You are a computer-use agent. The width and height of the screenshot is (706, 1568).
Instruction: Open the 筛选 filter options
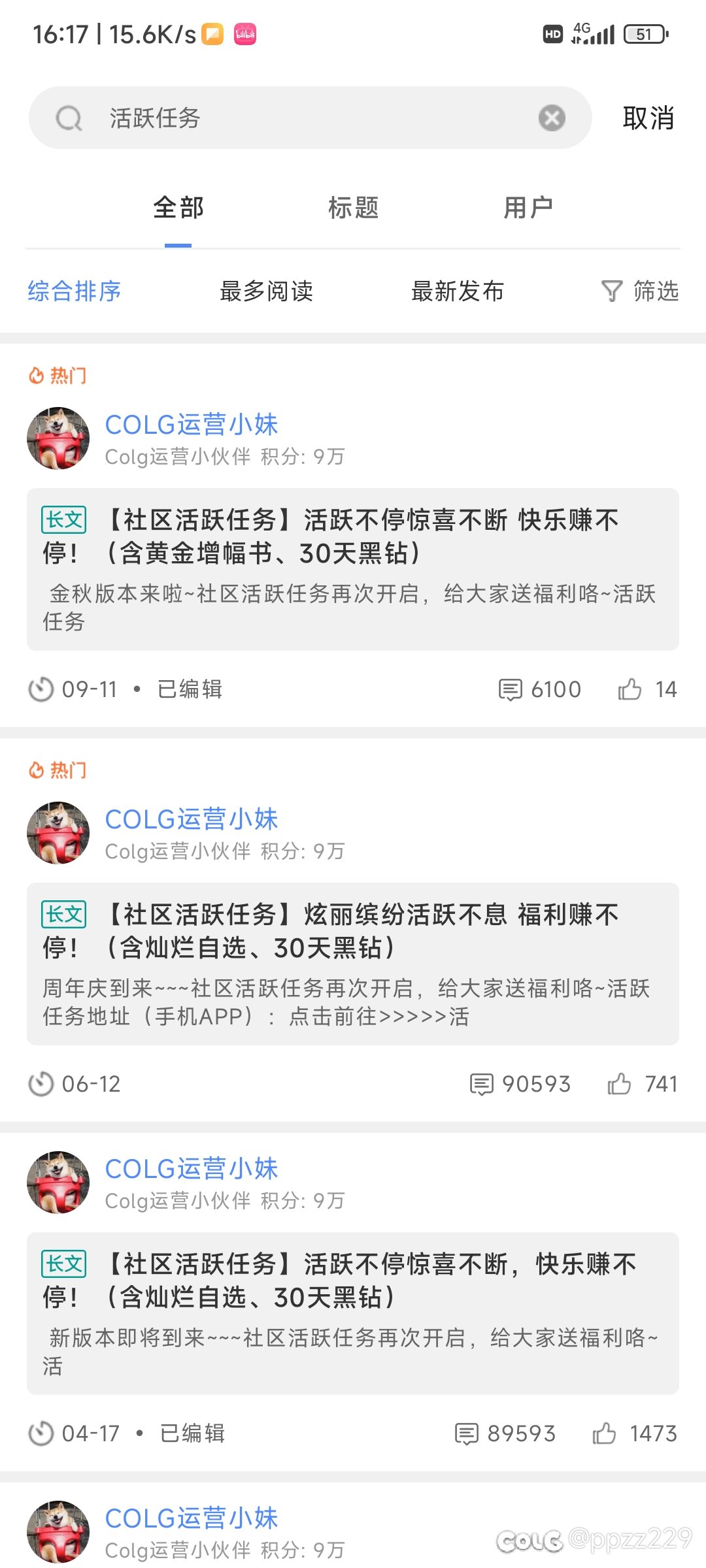640,291
